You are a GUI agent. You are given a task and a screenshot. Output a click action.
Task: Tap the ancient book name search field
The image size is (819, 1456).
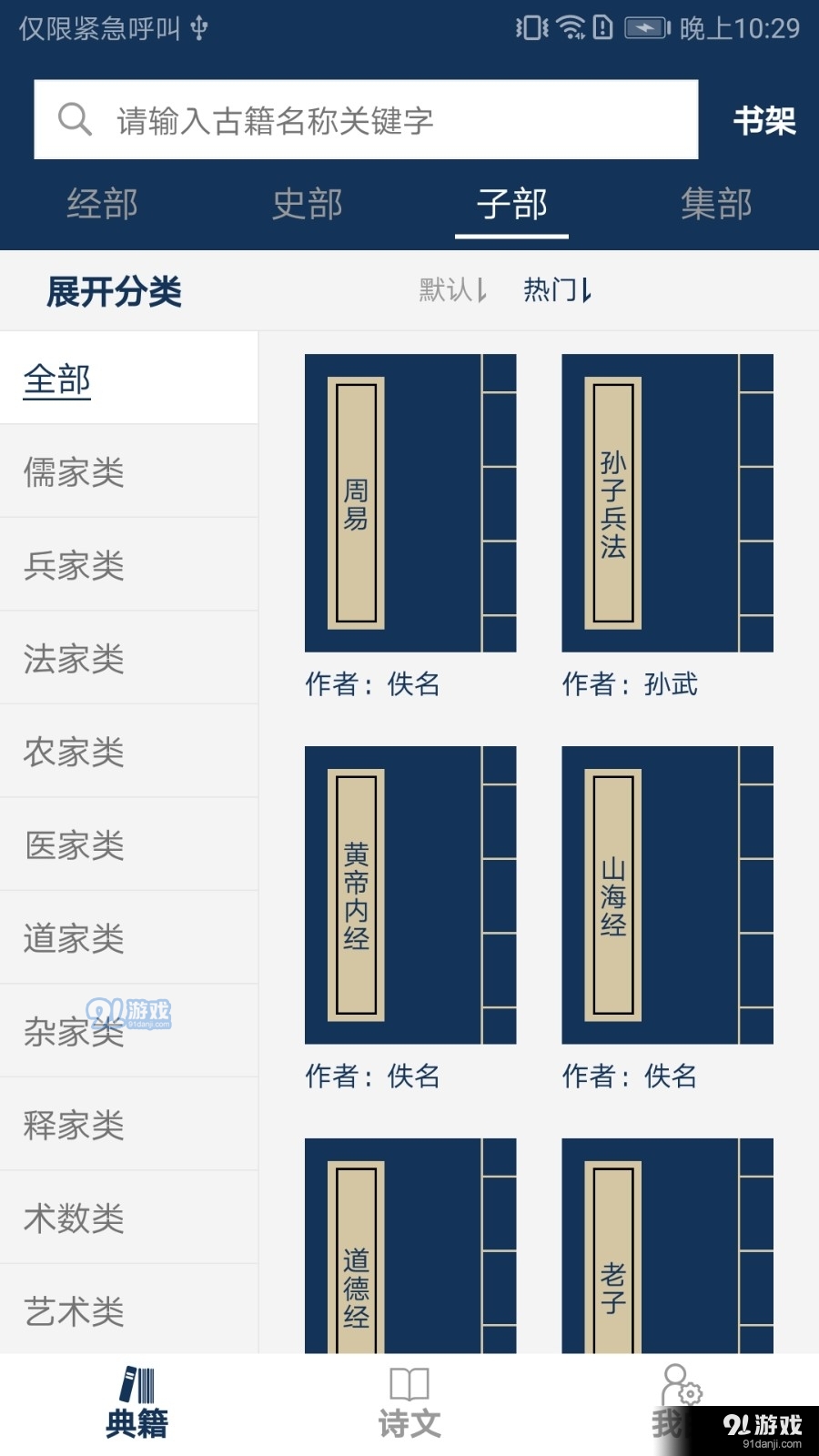(x=364, y=118)
